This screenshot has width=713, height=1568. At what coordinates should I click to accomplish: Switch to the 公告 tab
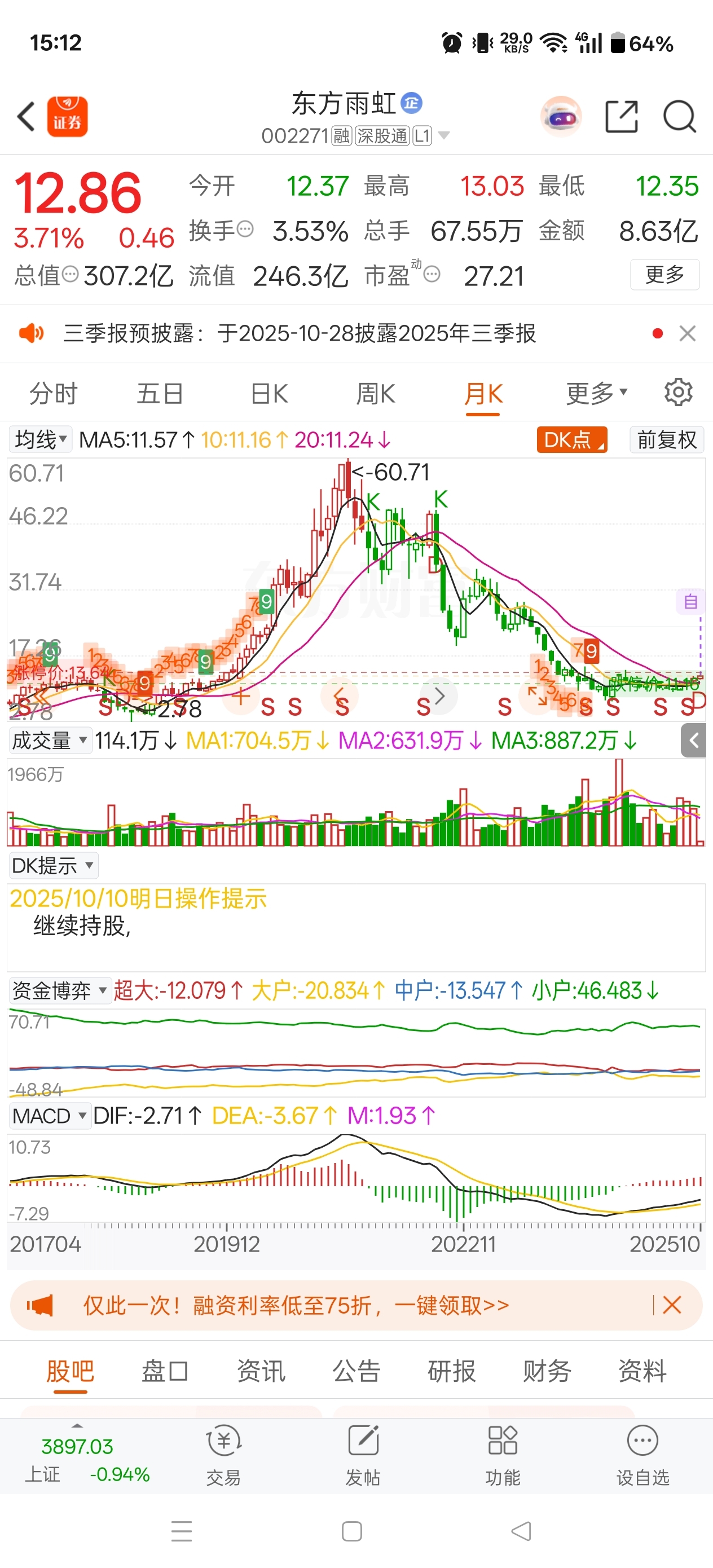tap(356, 1371)
